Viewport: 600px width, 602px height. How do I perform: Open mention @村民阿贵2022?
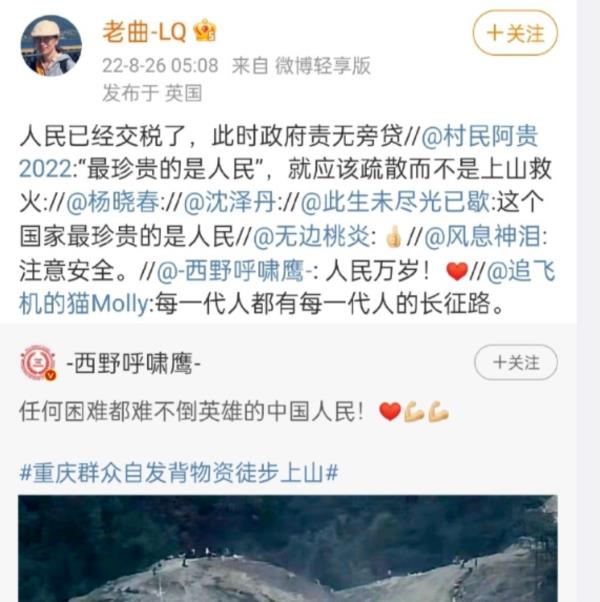[480, 132]
